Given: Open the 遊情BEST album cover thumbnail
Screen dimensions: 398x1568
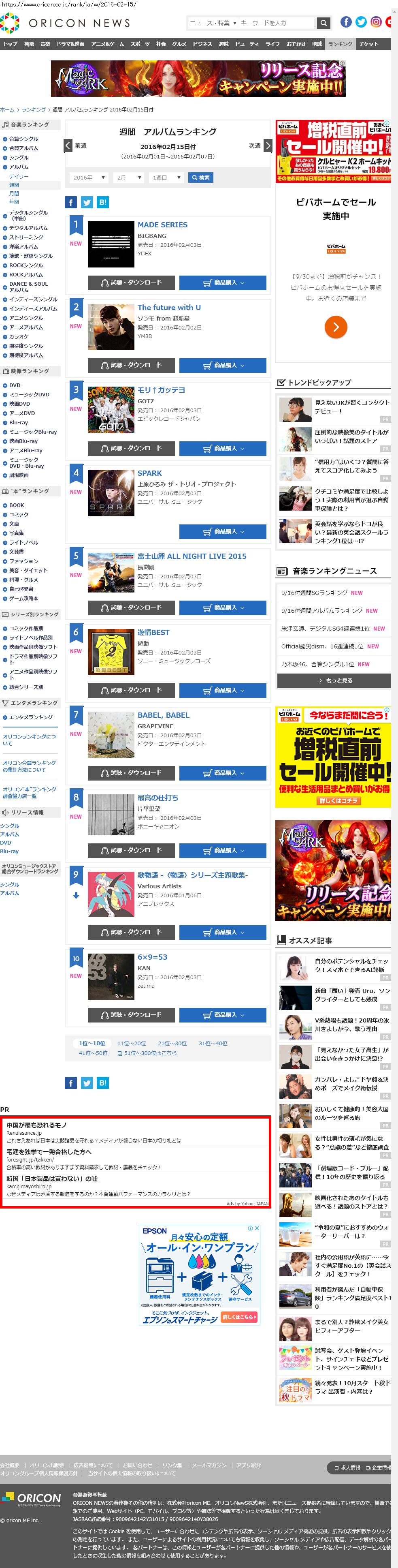Looking at the screenshot, I should [x=111, y=652].
